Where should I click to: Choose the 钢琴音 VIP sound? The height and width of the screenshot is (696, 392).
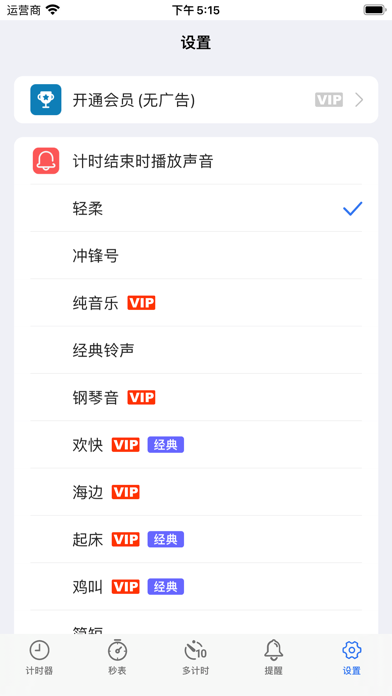tap(196, 397)
